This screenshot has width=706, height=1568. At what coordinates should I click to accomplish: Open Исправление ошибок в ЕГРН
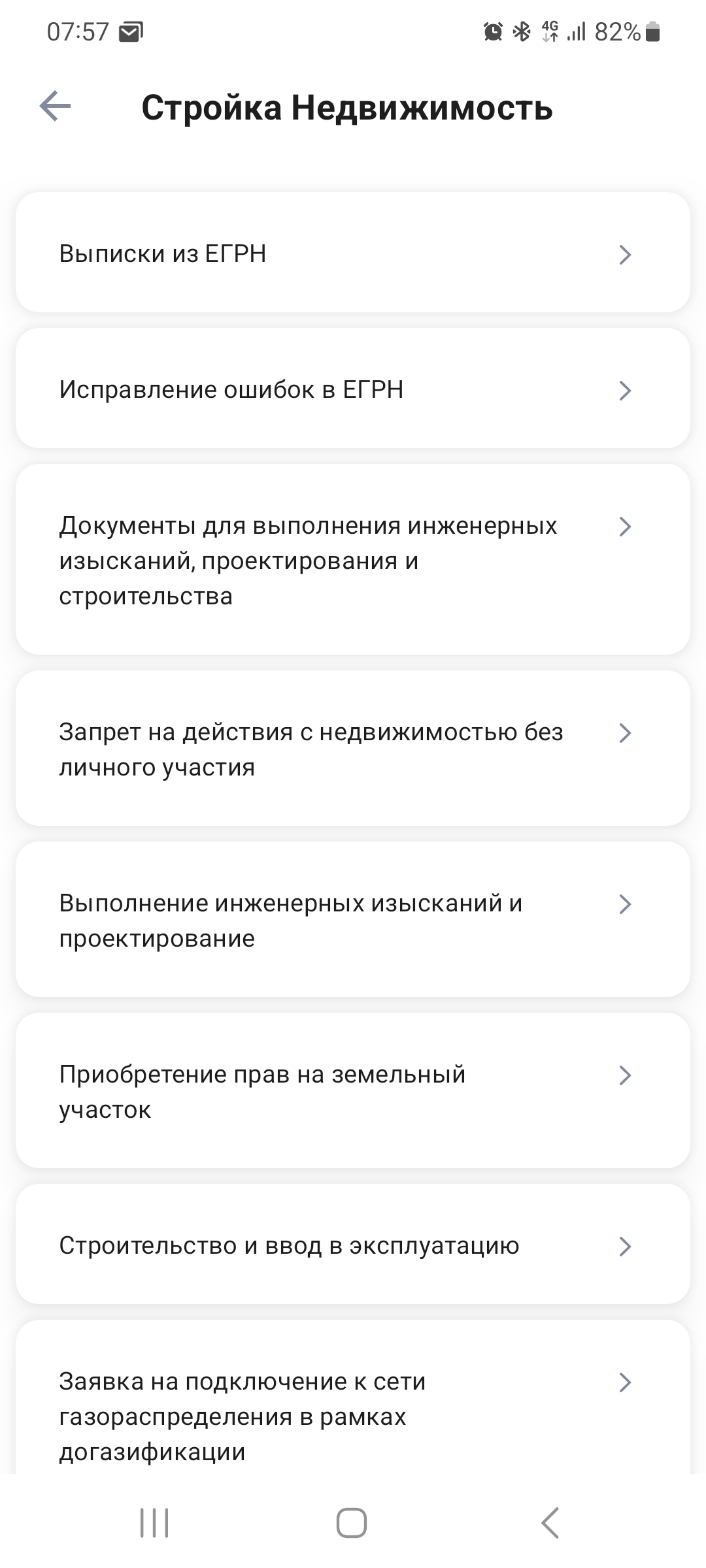[x=353, y=389]
